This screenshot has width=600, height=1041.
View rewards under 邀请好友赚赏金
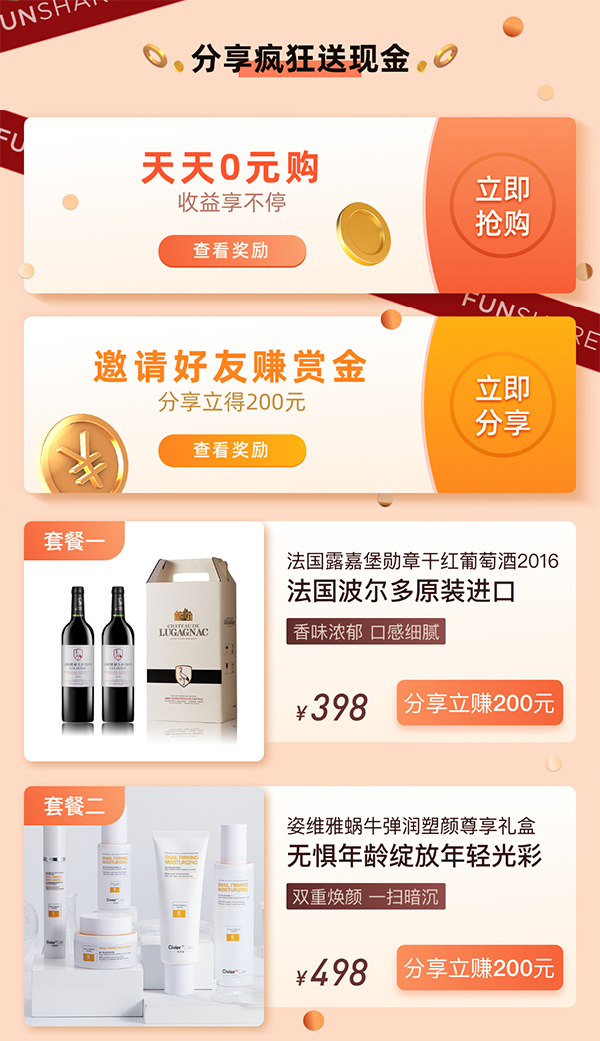click(231, 450)
